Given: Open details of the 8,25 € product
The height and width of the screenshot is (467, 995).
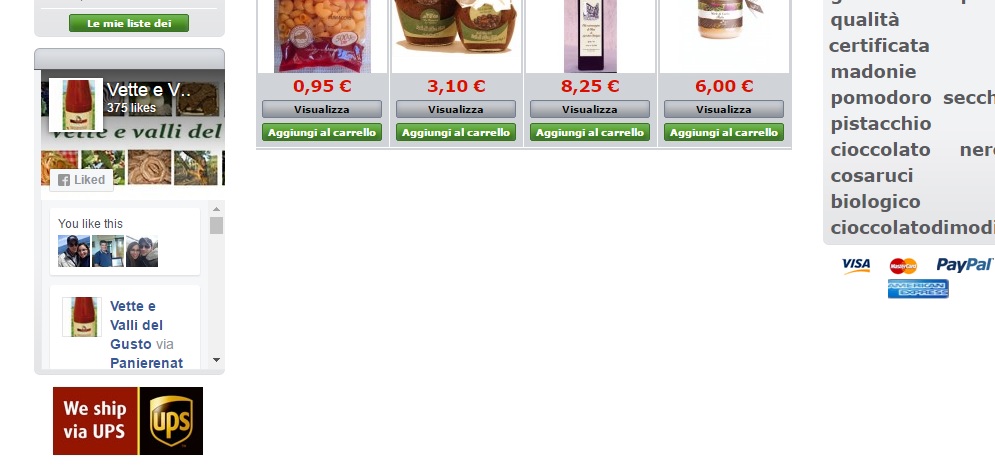Looking at the screenshot, I should coord(590,109).
